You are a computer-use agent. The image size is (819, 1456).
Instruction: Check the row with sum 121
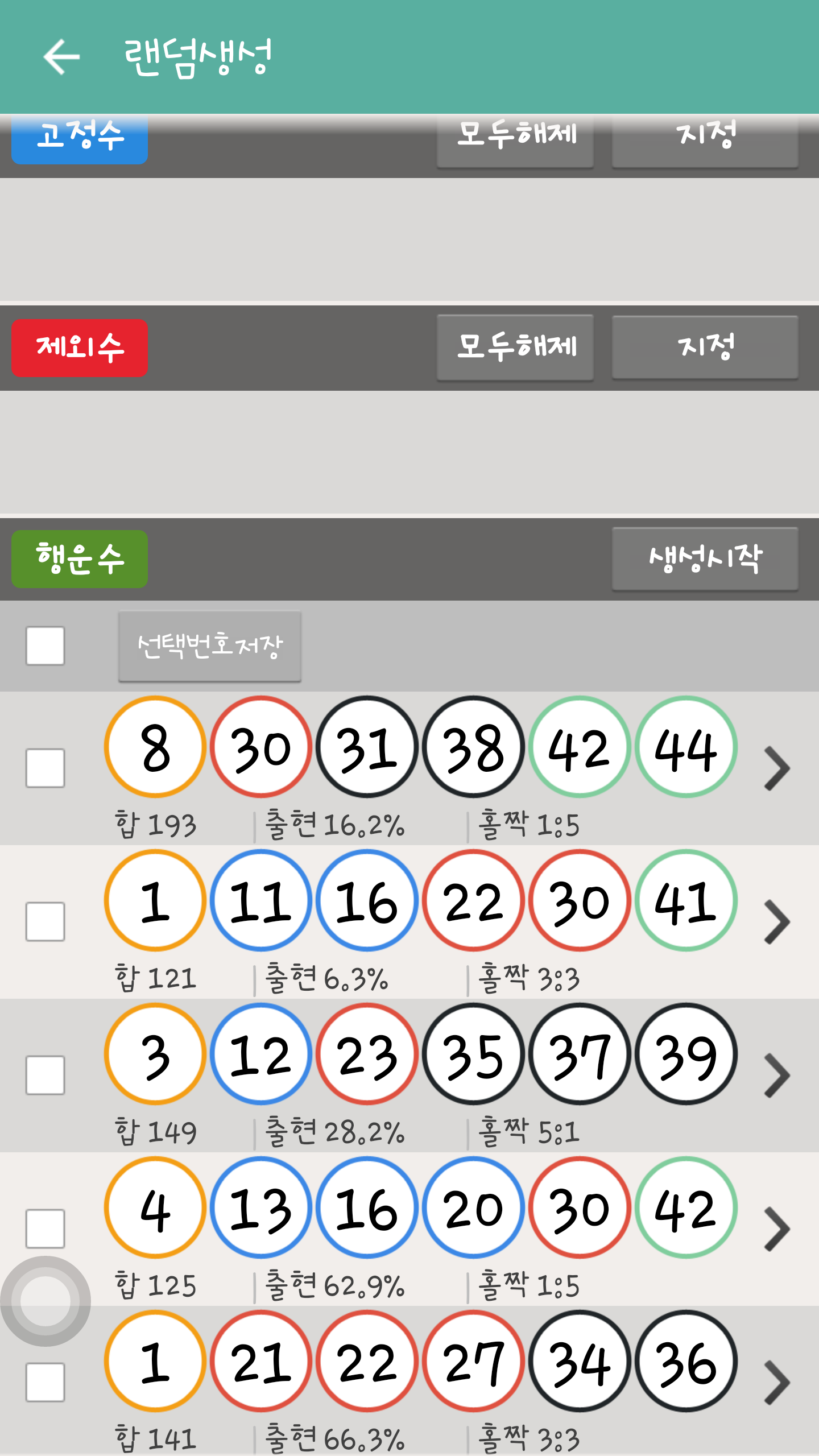point(45,921)
